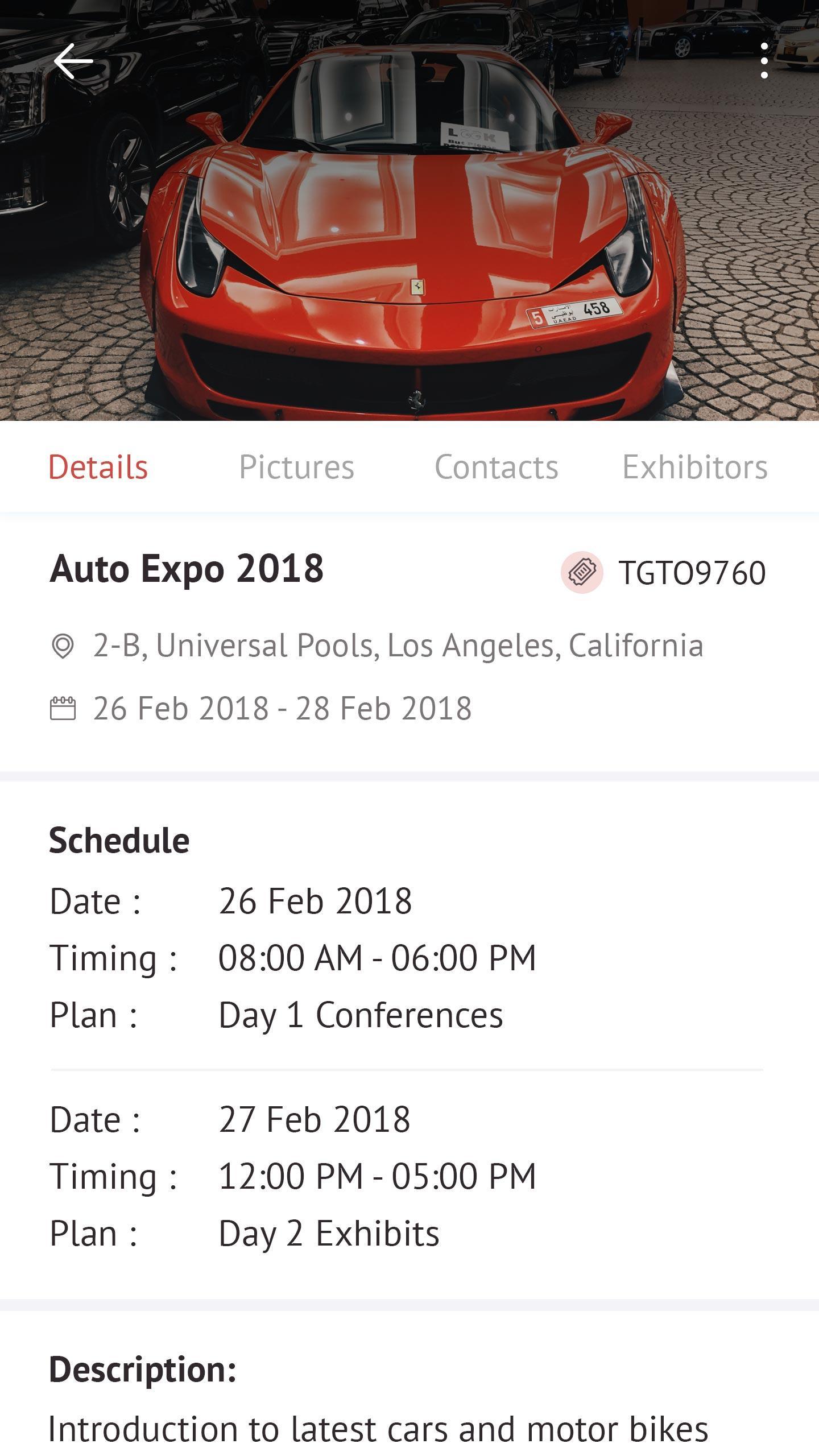The height and width of the screenshot is (1456, 819).
Task: Go back using the arrow icon
Action: (x=74, y=61)
